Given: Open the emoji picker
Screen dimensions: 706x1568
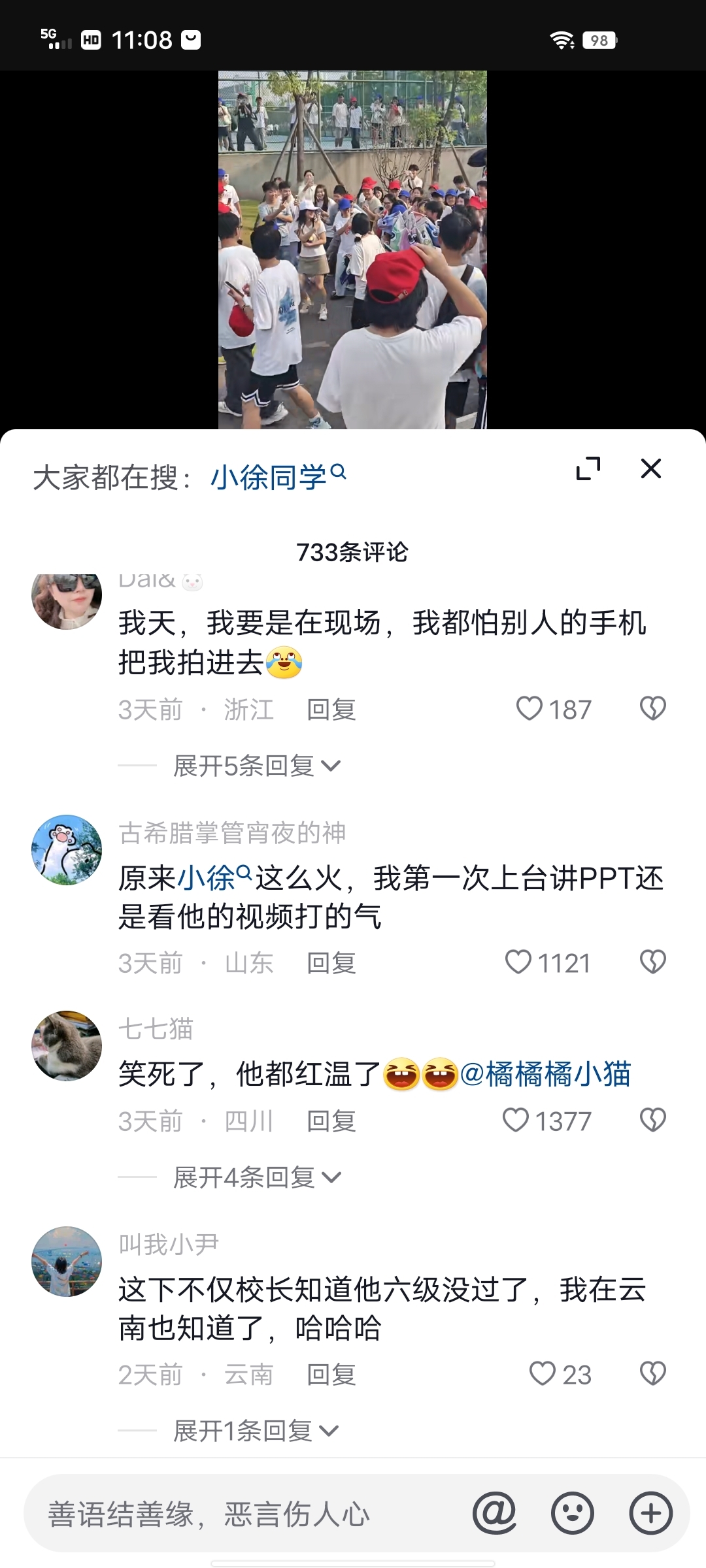Looking at the screenshot, I should (x=573, y=1513).
